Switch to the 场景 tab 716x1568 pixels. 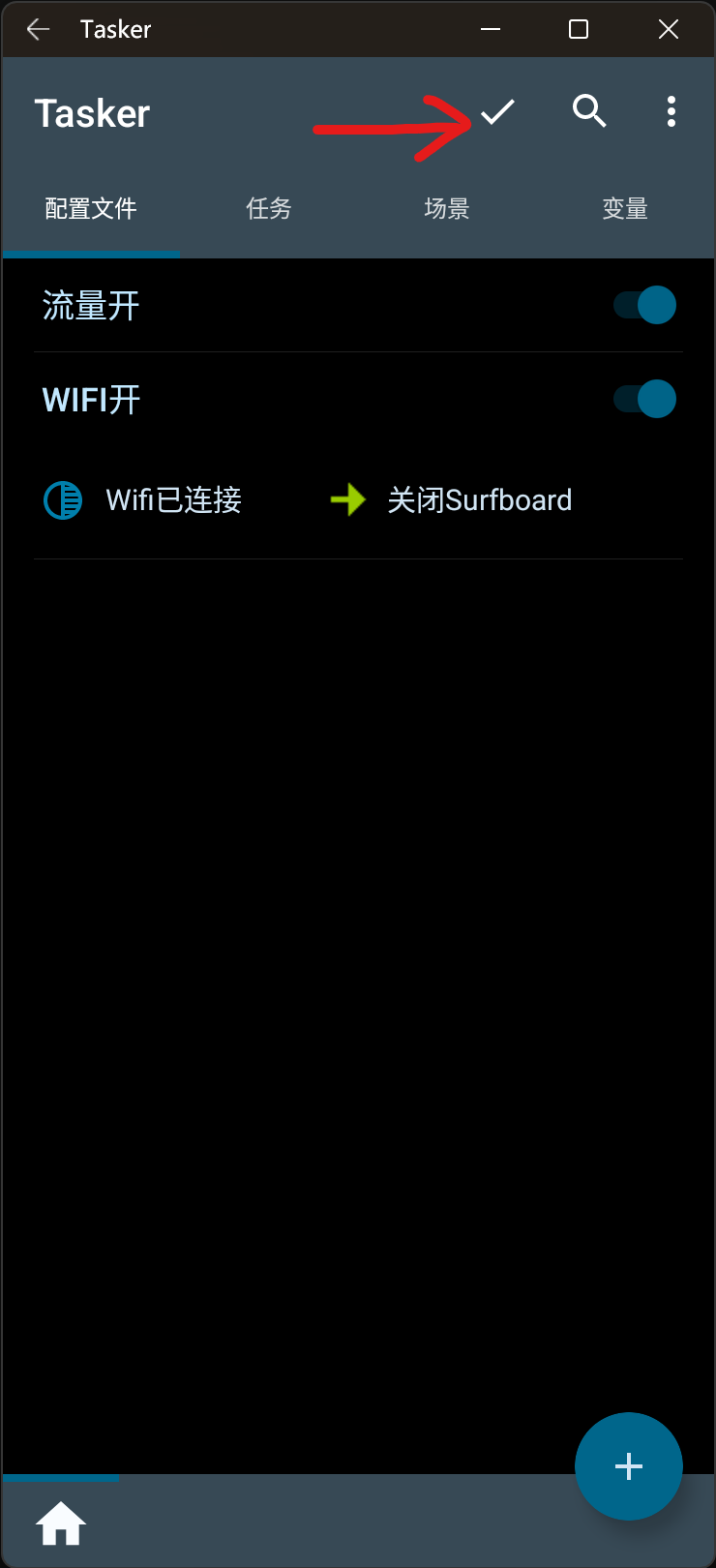447,208
